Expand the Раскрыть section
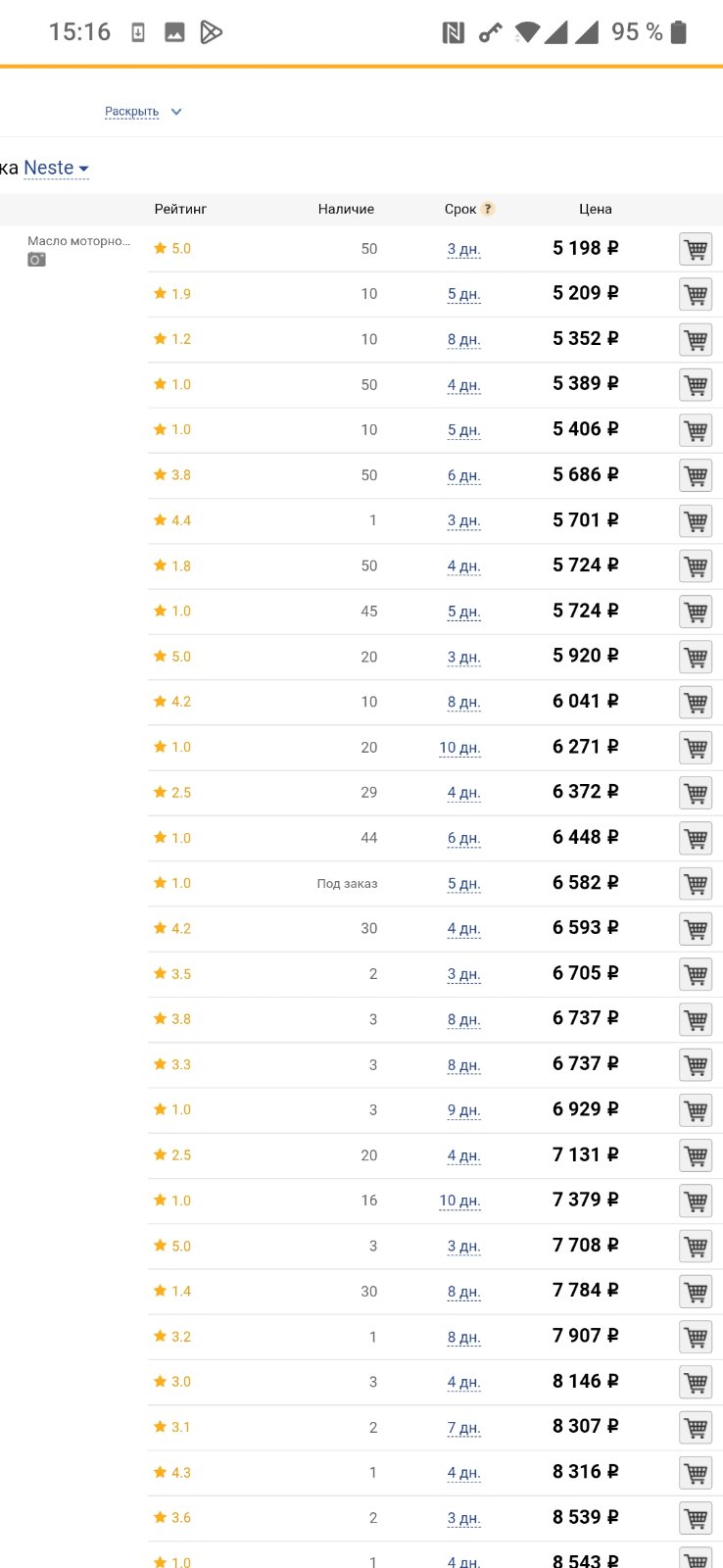723x1568 pixels. pos(143,112)
